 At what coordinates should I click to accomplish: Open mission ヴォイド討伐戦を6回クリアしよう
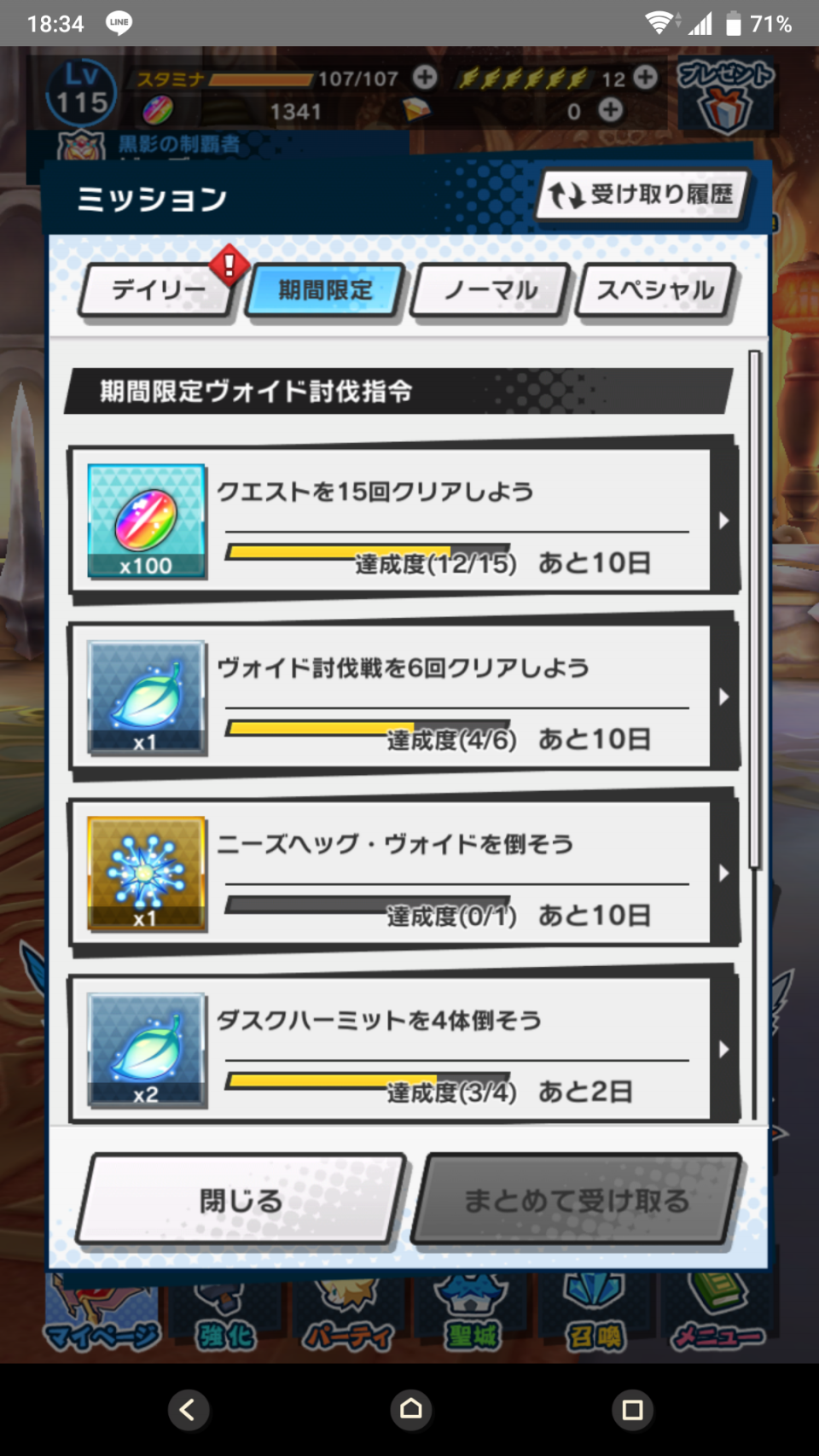click(401, 697)
